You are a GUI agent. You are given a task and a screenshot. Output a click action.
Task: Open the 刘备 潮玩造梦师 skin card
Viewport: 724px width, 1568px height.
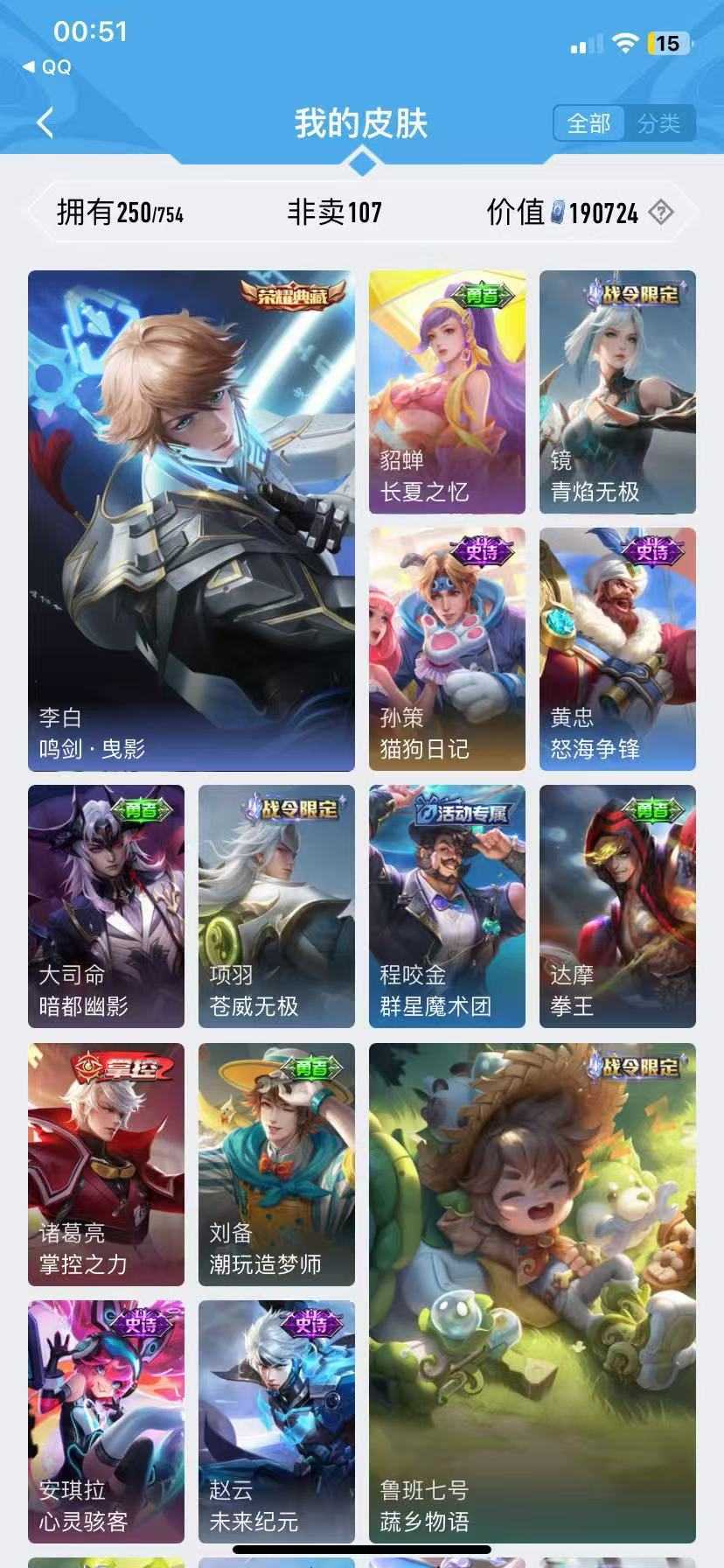(x=276, y=1165)
